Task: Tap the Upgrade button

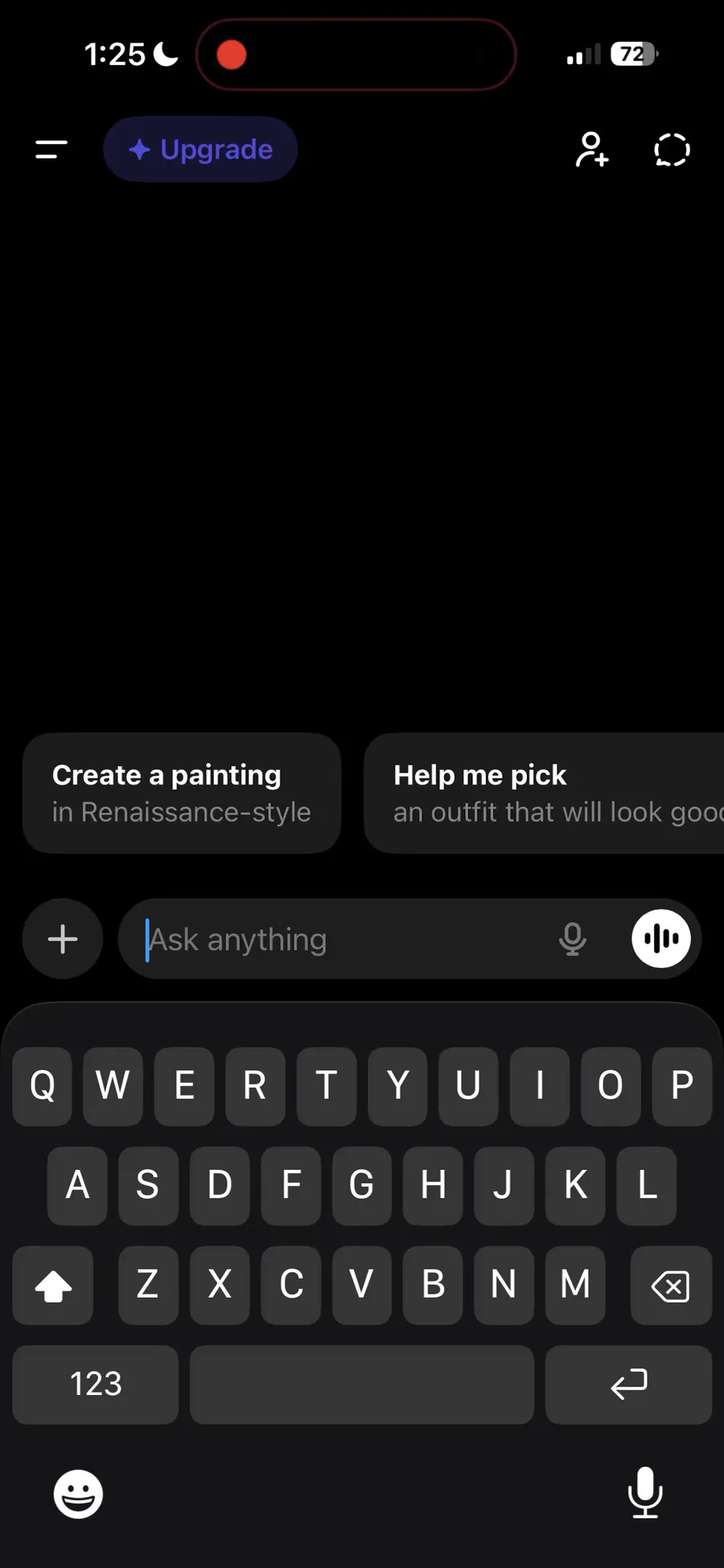Action: 200,150
